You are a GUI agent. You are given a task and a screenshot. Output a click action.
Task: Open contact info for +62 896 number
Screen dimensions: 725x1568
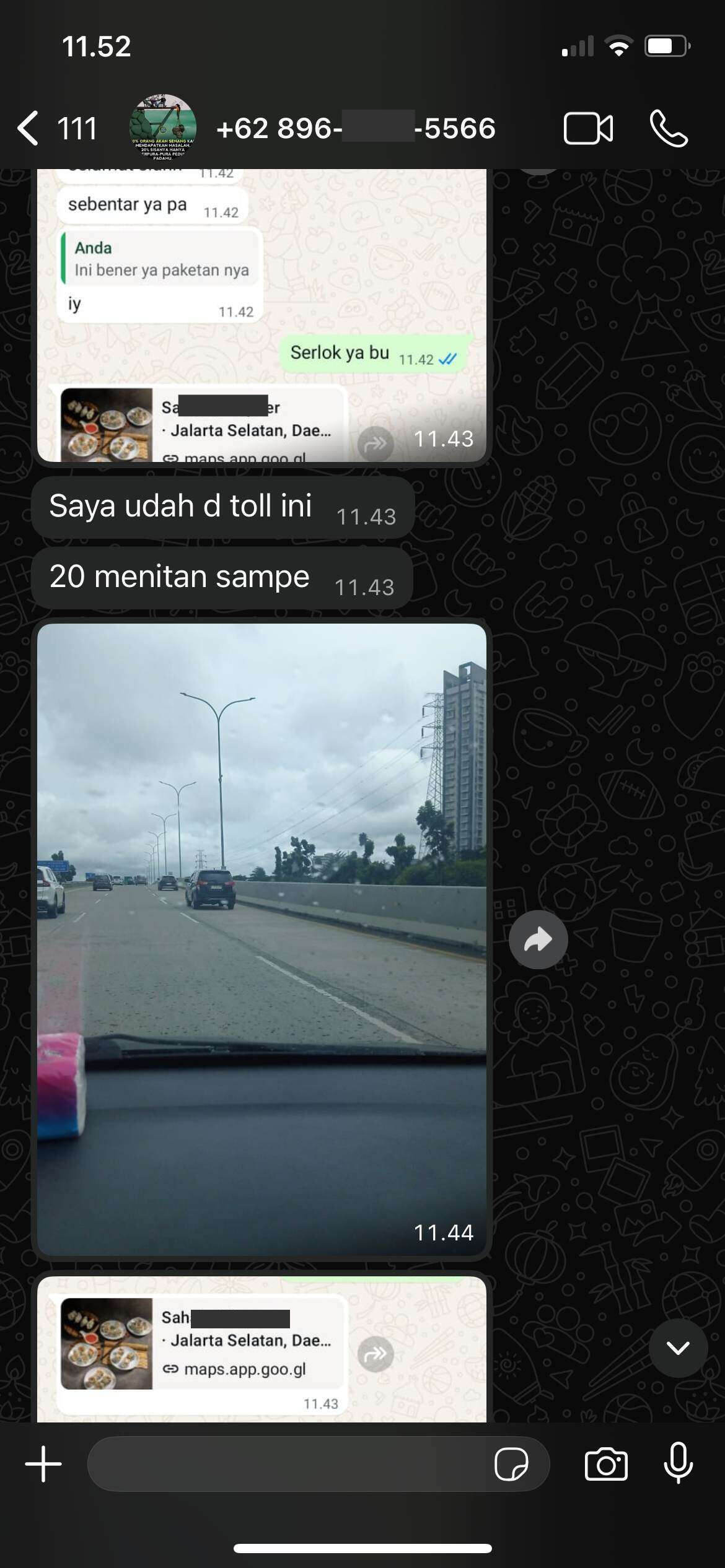coord(356,129)
